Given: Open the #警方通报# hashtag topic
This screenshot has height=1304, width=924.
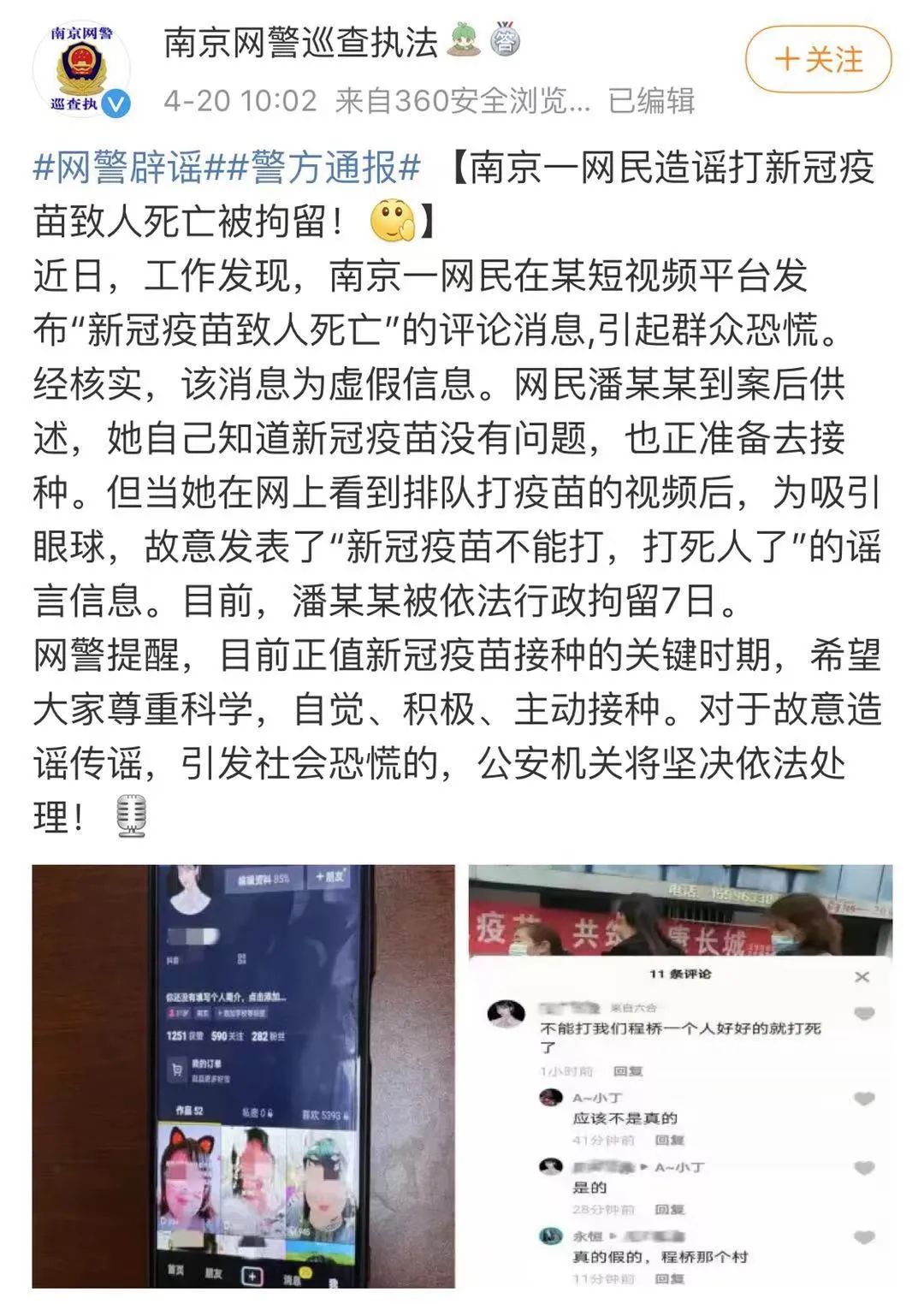Looking at the screenshot, I should tap(324, 167).
